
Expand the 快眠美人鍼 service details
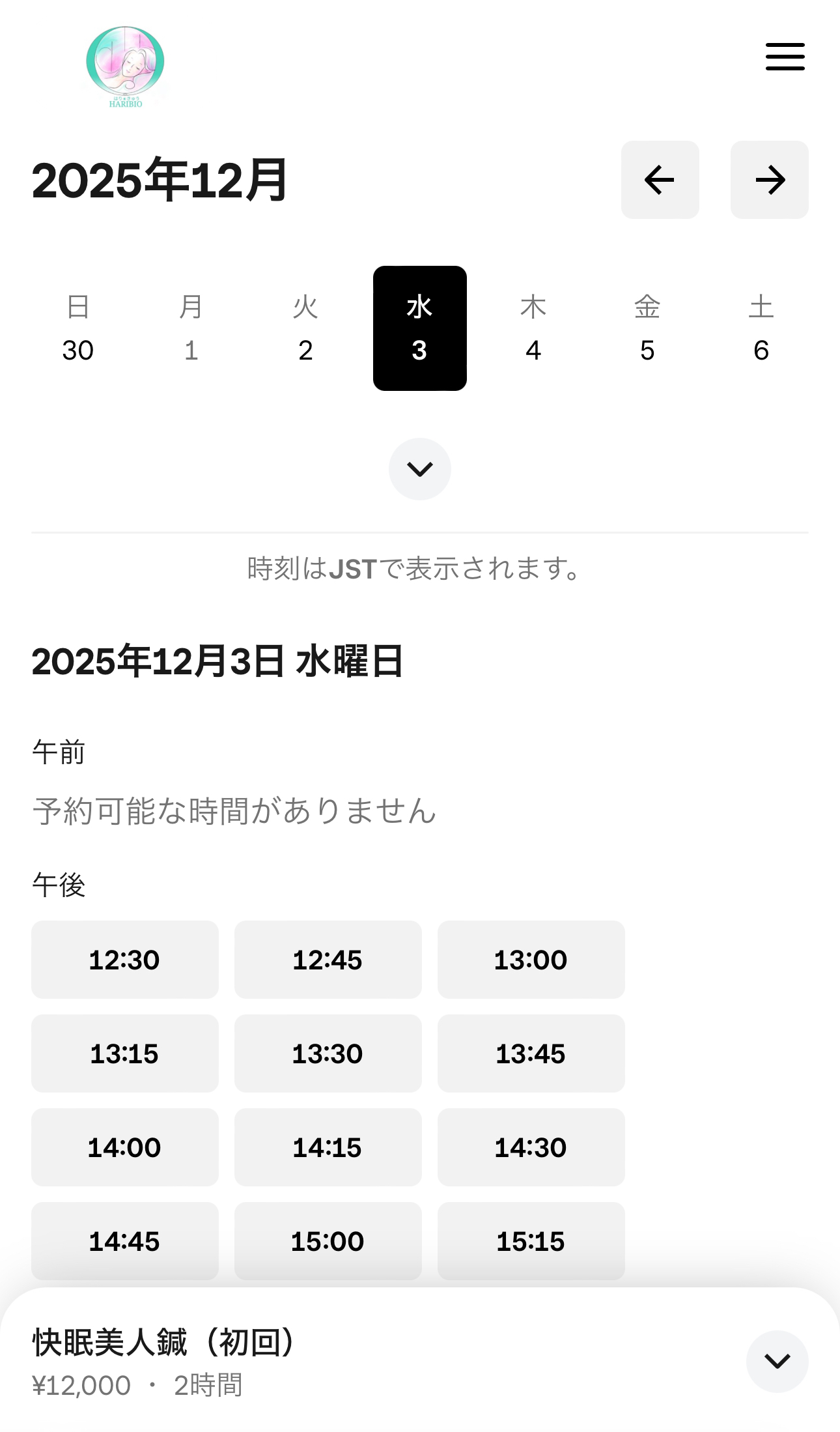pos(777,1362)
